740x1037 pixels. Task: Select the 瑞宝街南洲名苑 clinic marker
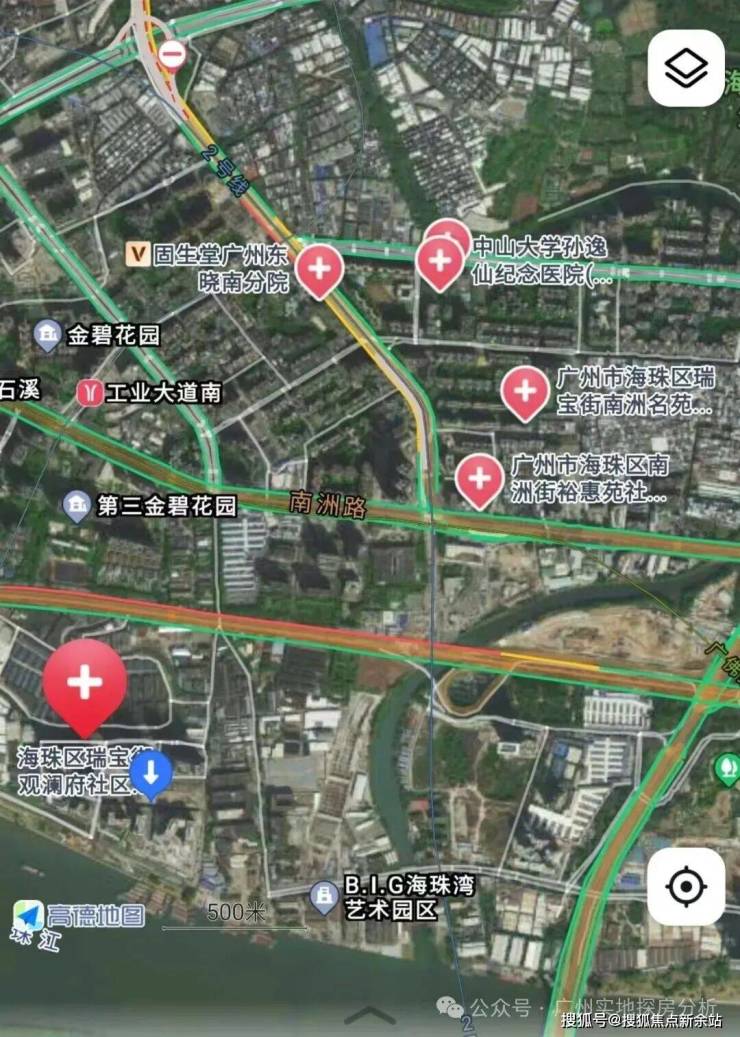(524, 391)
